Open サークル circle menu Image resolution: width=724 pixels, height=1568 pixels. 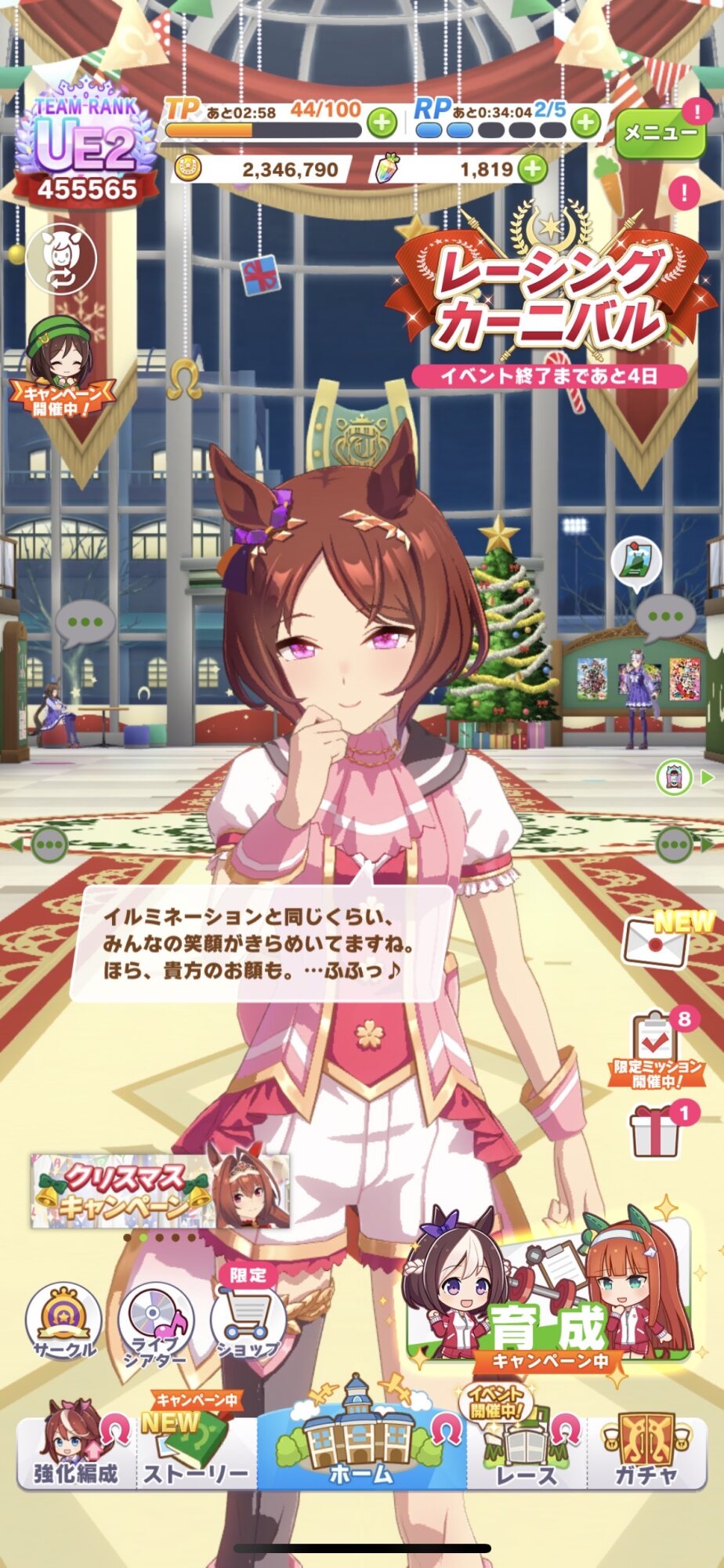pos(64,1323)
